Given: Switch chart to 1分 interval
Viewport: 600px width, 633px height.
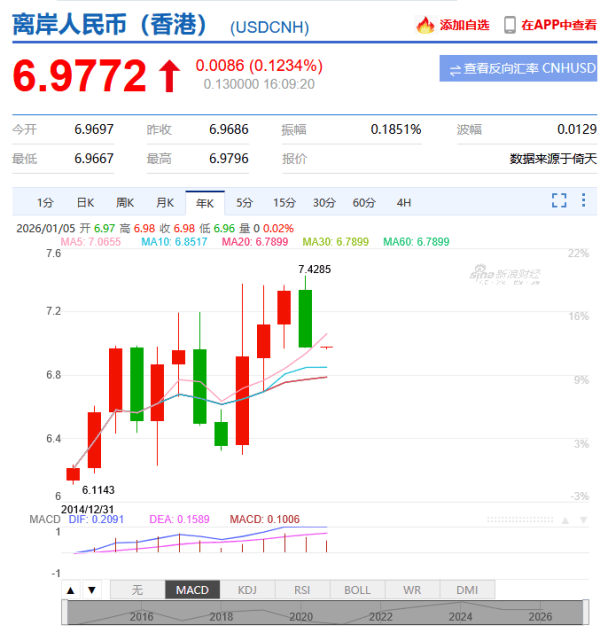Looking at the screenshot, I should pos(45,202).
